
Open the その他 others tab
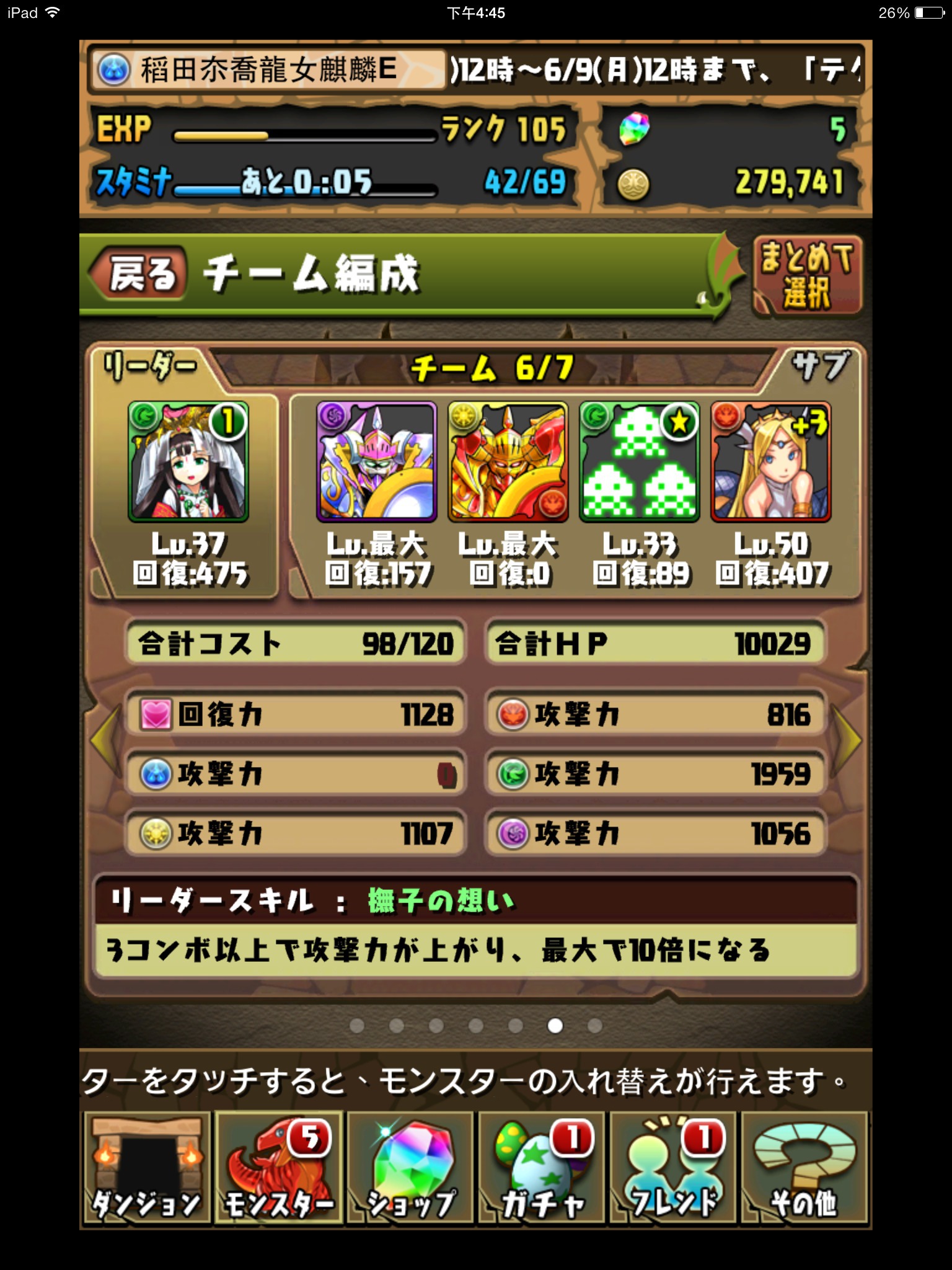pos(804,1168)
